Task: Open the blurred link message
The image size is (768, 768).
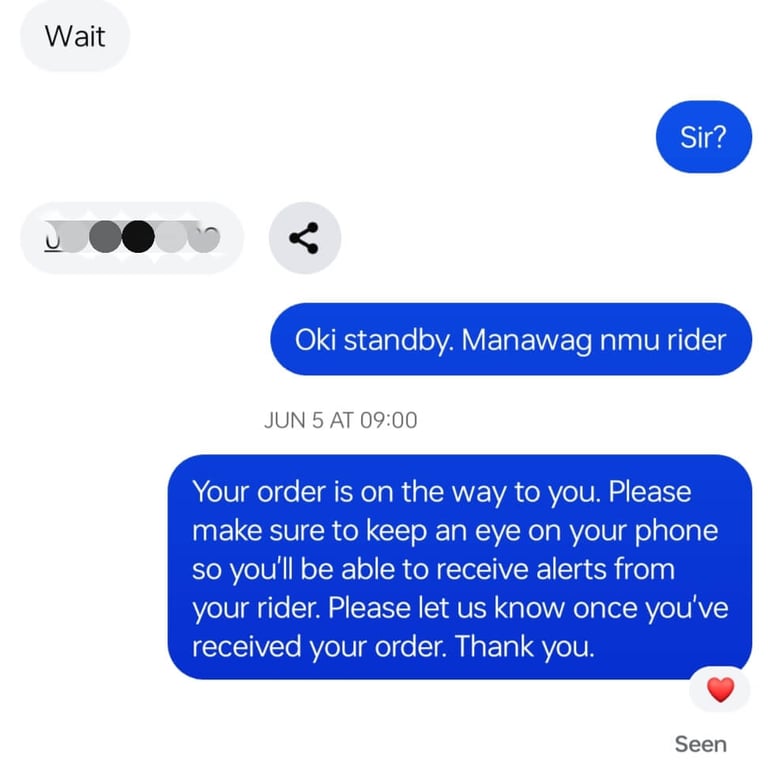Action: point(132,238)
